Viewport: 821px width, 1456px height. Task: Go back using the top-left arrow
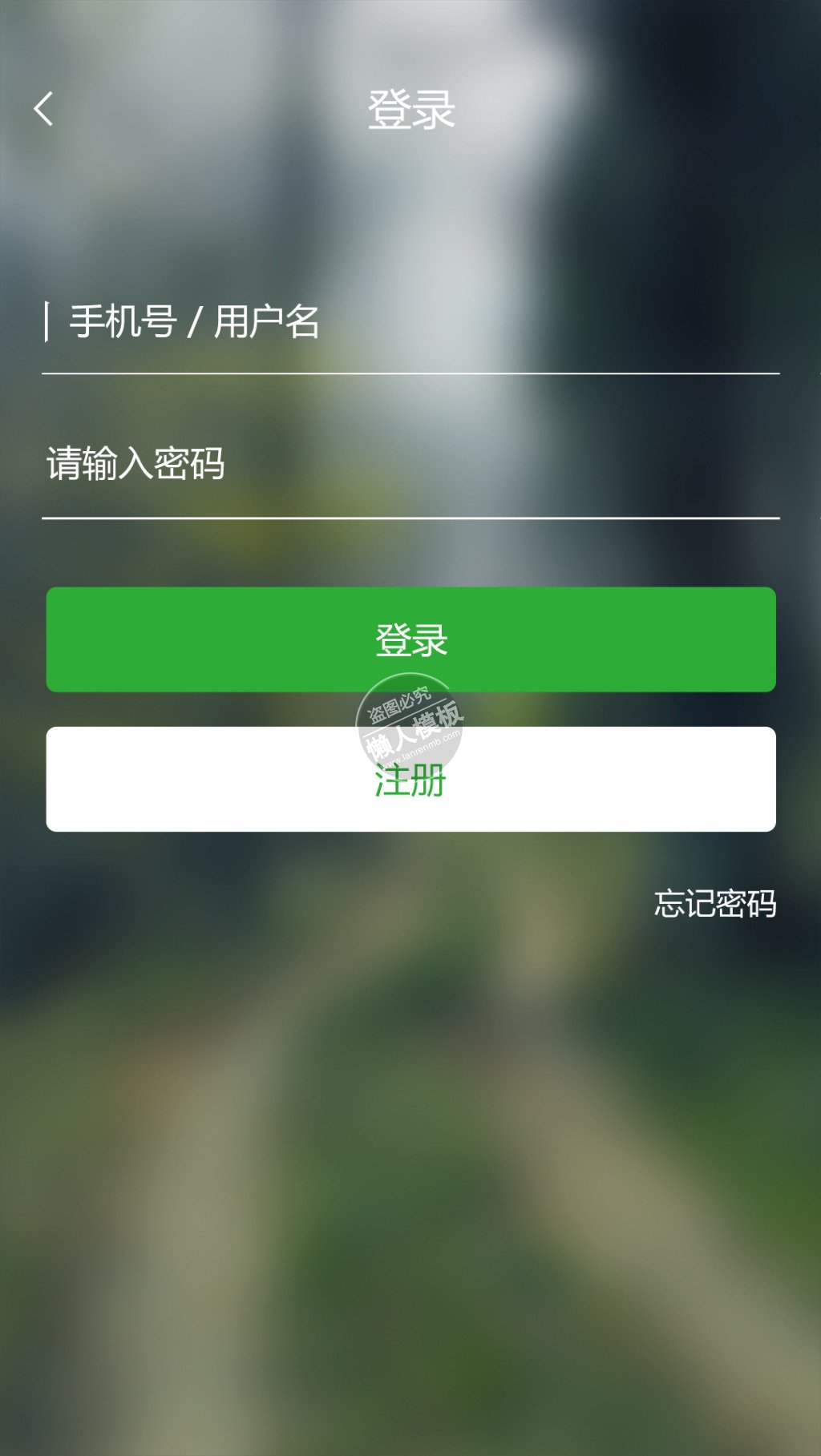[44, 109]
